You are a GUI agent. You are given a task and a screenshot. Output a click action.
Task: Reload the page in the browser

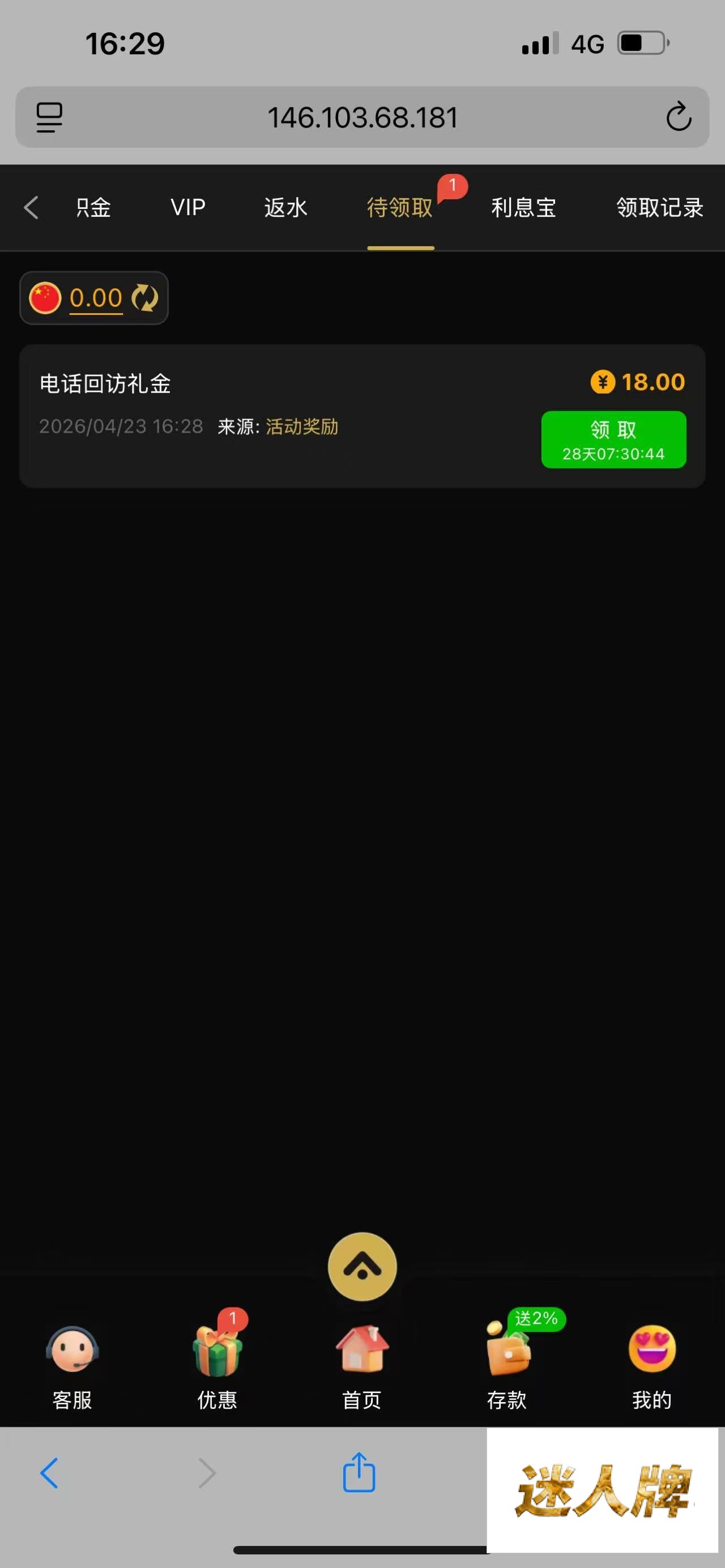[678, 117]
